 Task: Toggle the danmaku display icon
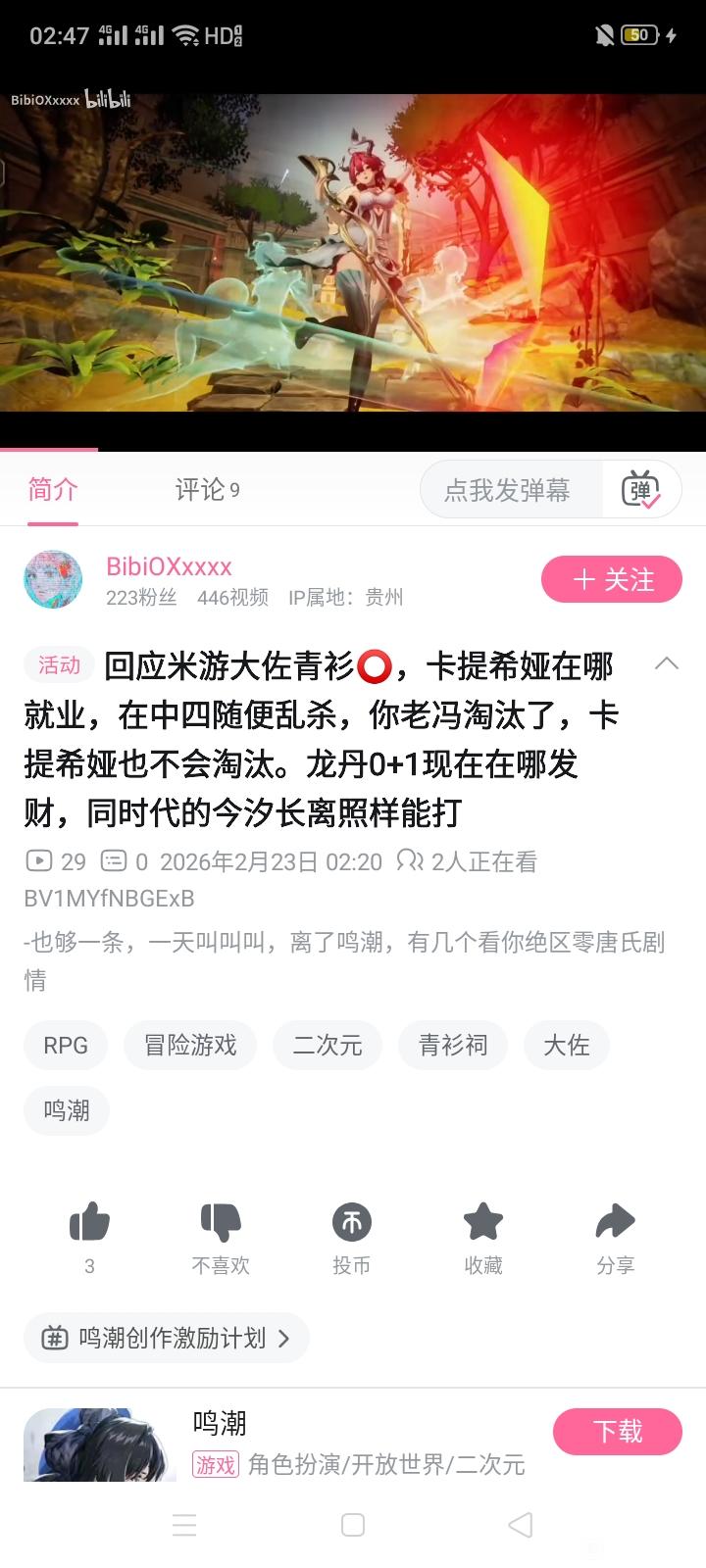click(641, 489)
